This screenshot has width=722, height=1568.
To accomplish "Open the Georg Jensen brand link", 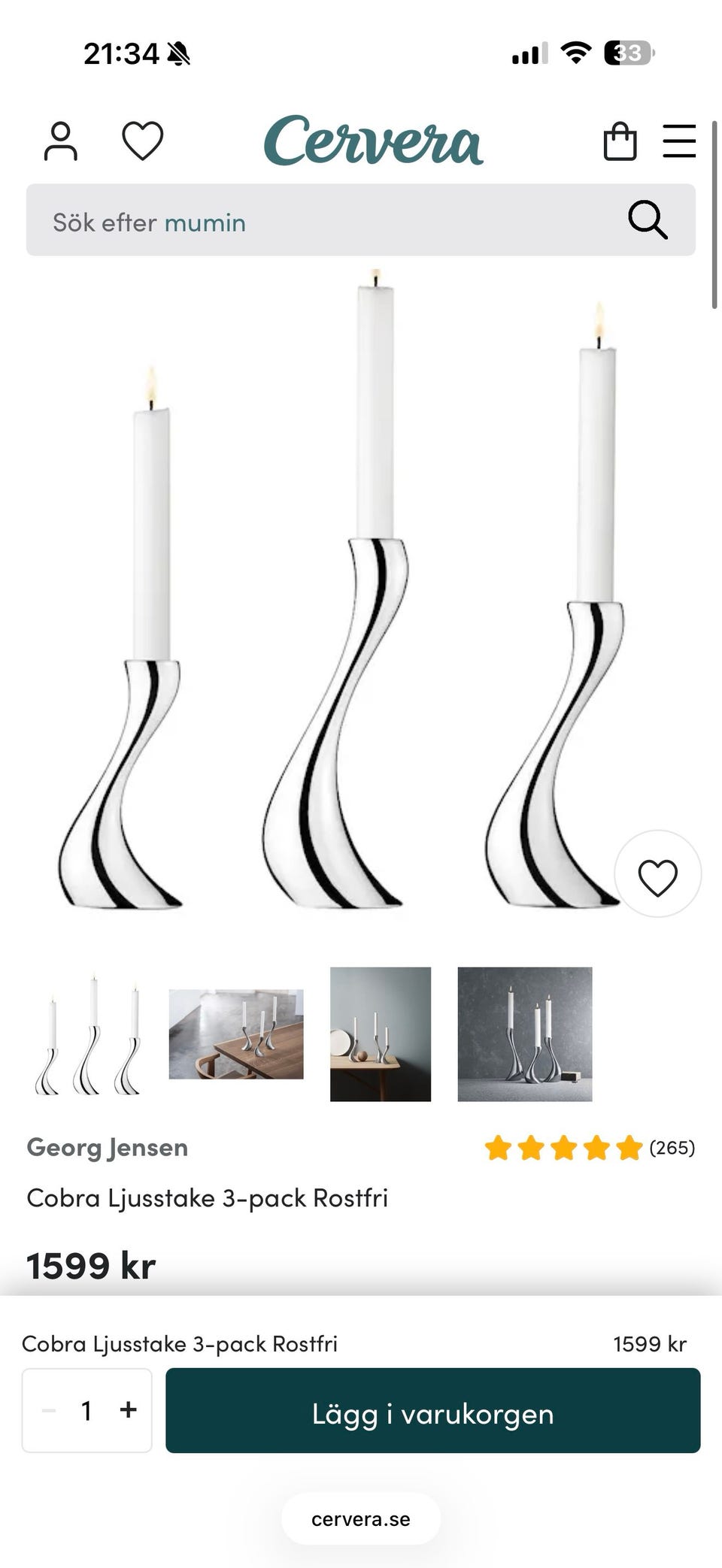I will (x=108, y=1148).
